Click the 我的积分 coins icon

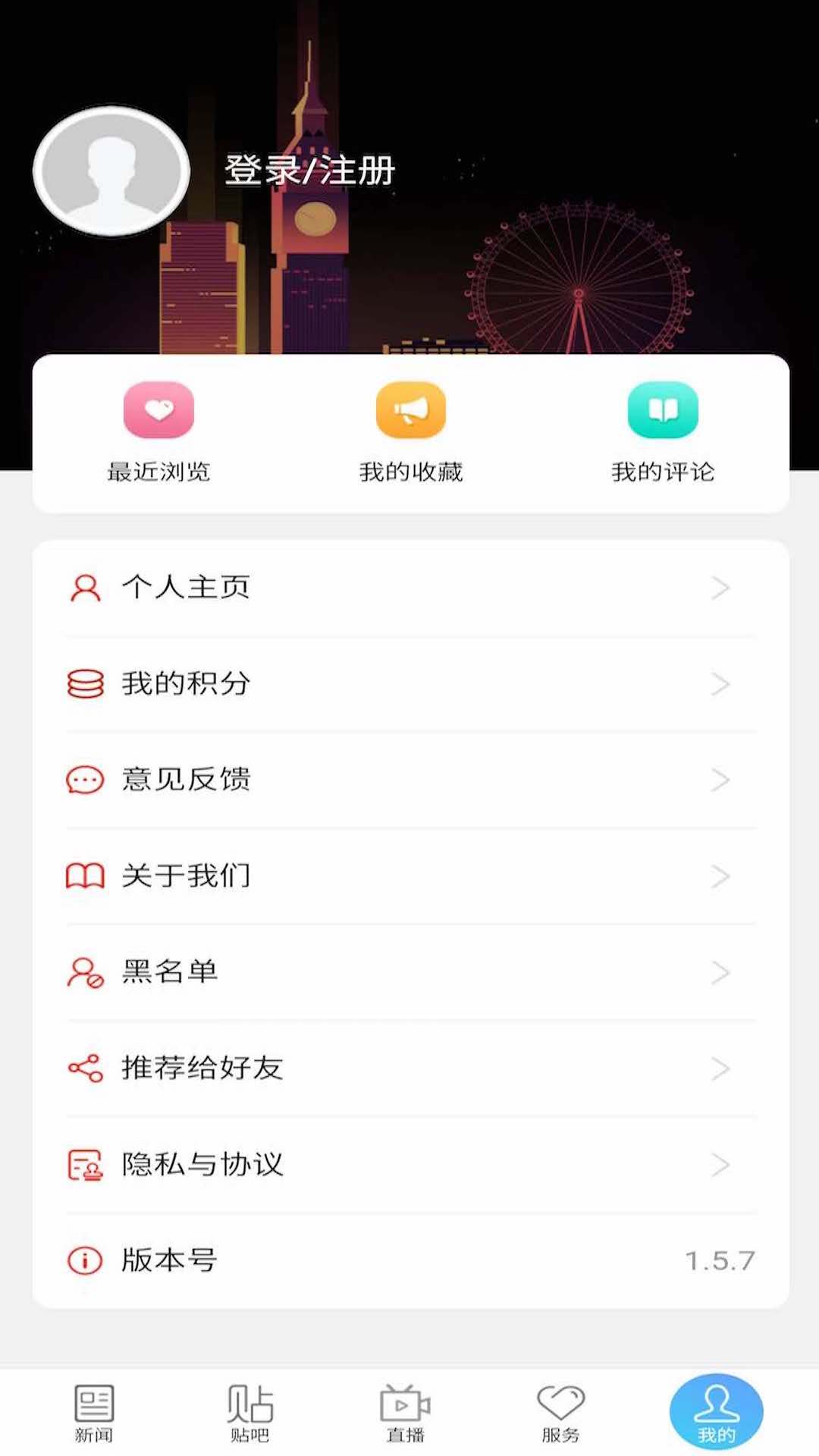[x=83, y=682]
